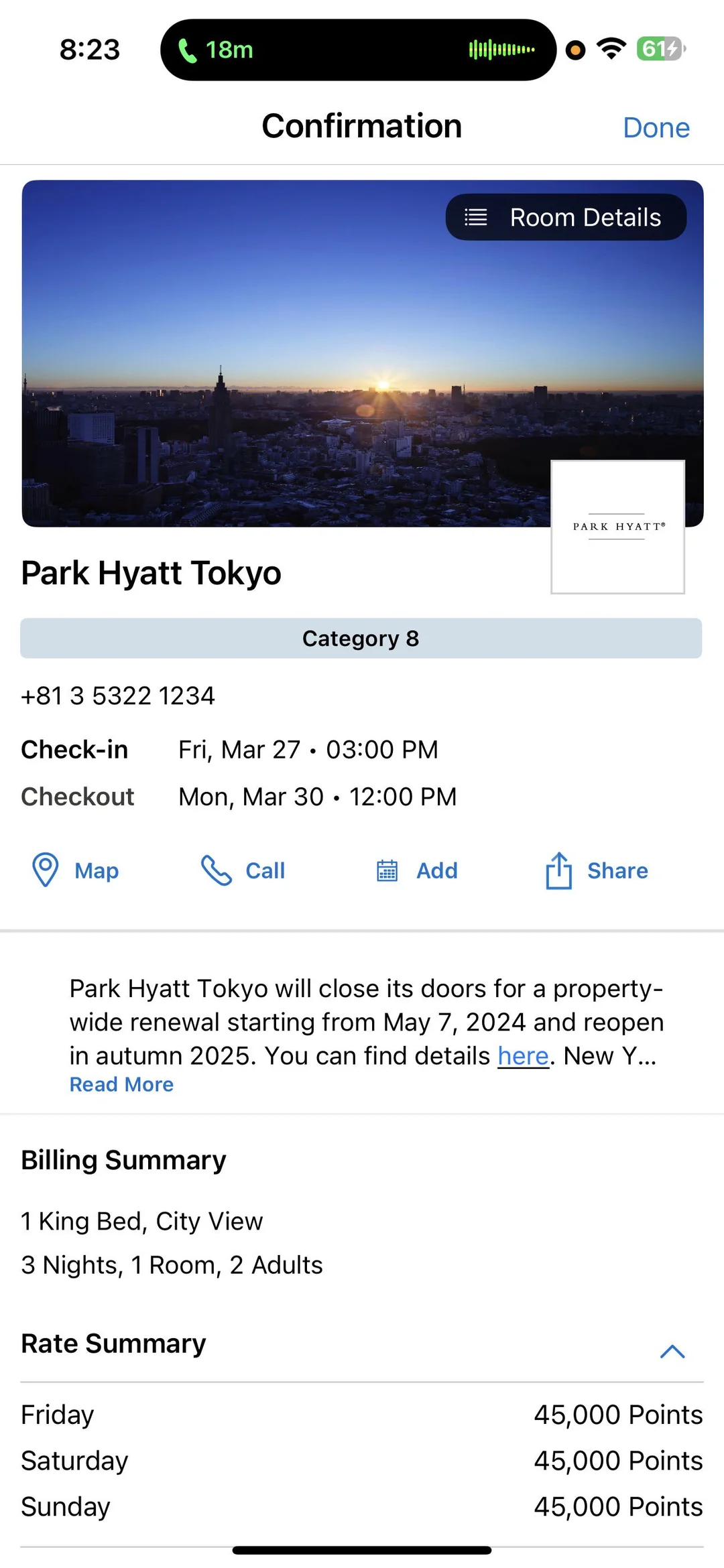Return to the ongoing phone call
Viewport: 724px width, 1568px height.
pos(216,50)
